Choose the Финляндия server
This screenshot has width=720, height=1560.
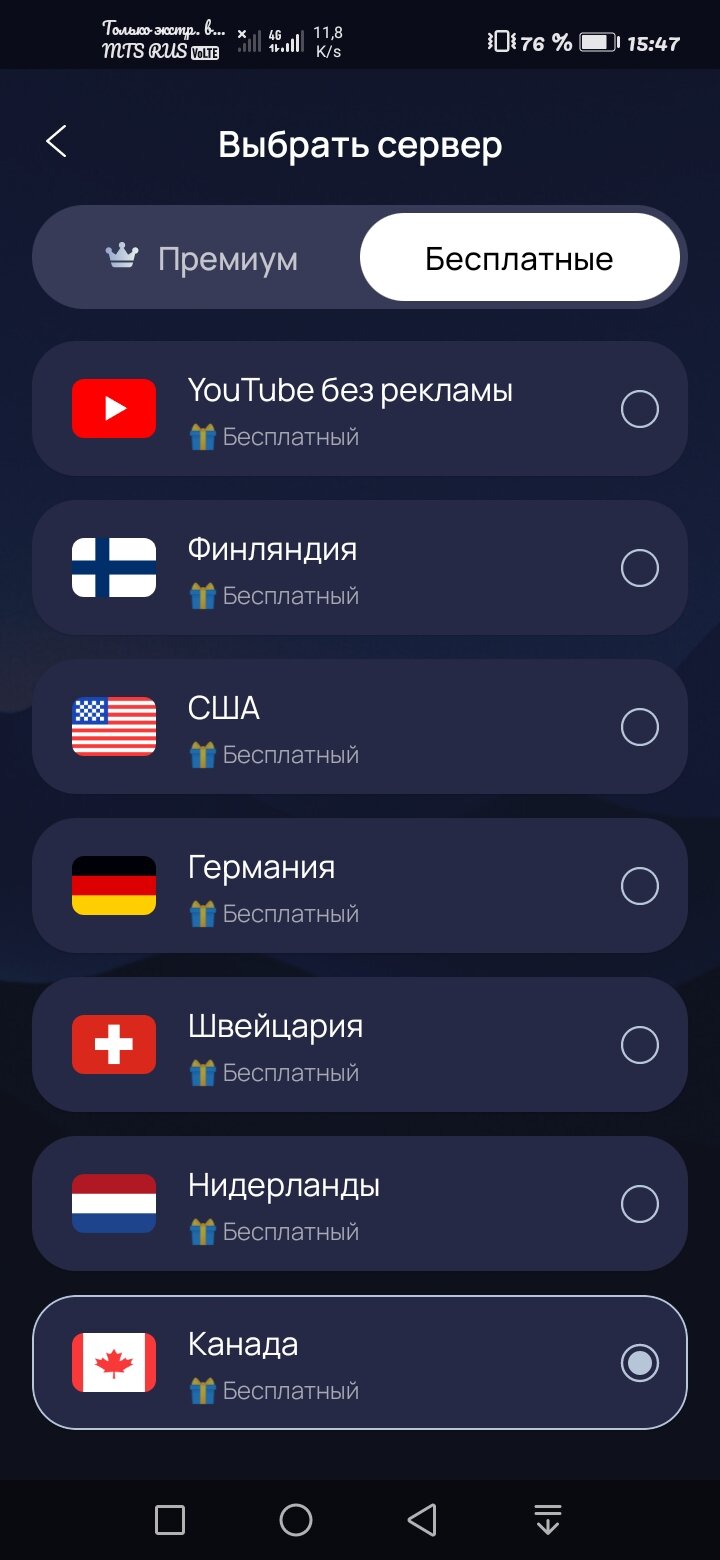[x=360, y=568]
